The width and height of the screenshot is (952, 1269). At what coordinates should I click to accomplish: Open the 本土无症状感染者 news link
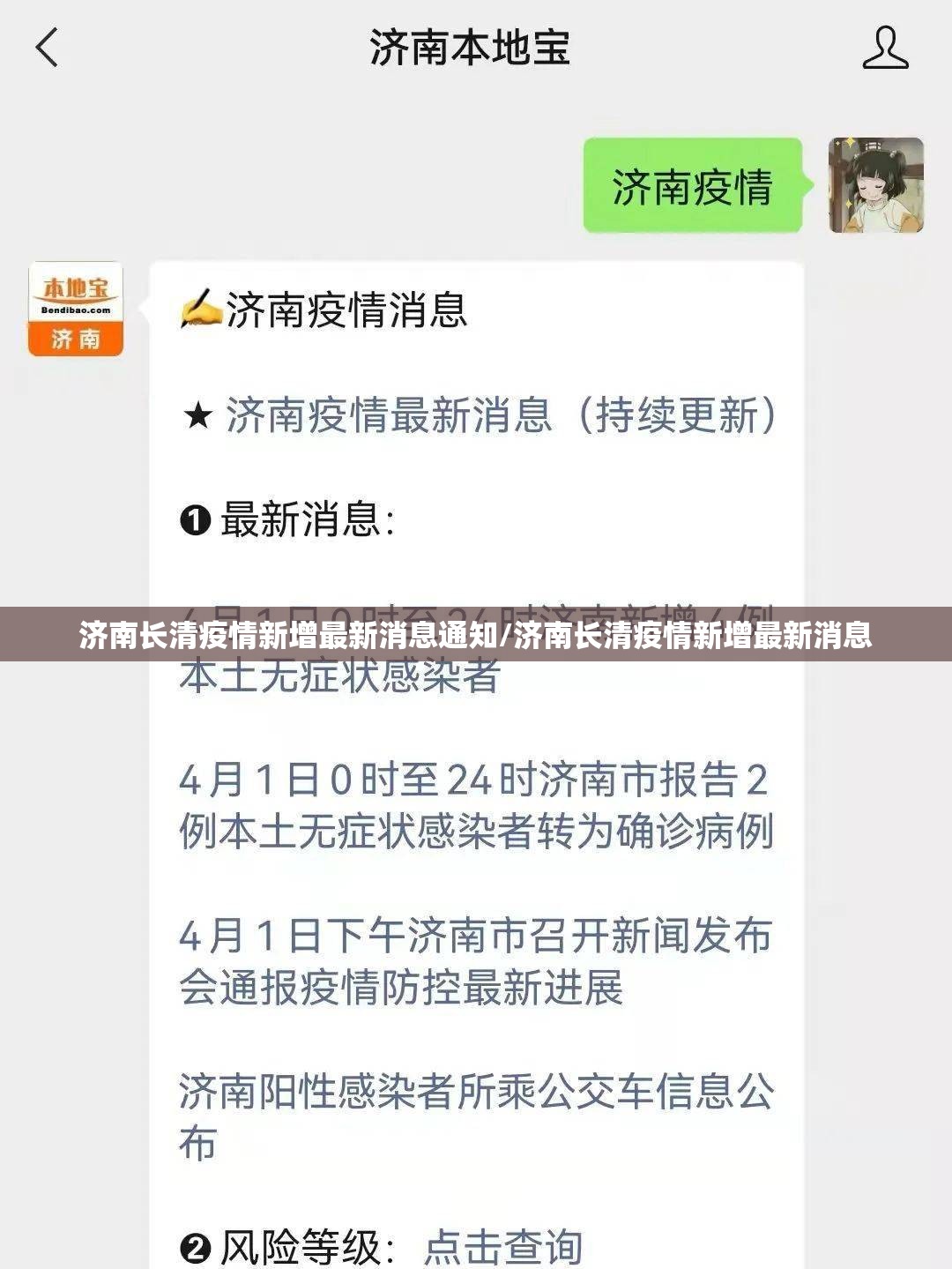pos(340,676)
